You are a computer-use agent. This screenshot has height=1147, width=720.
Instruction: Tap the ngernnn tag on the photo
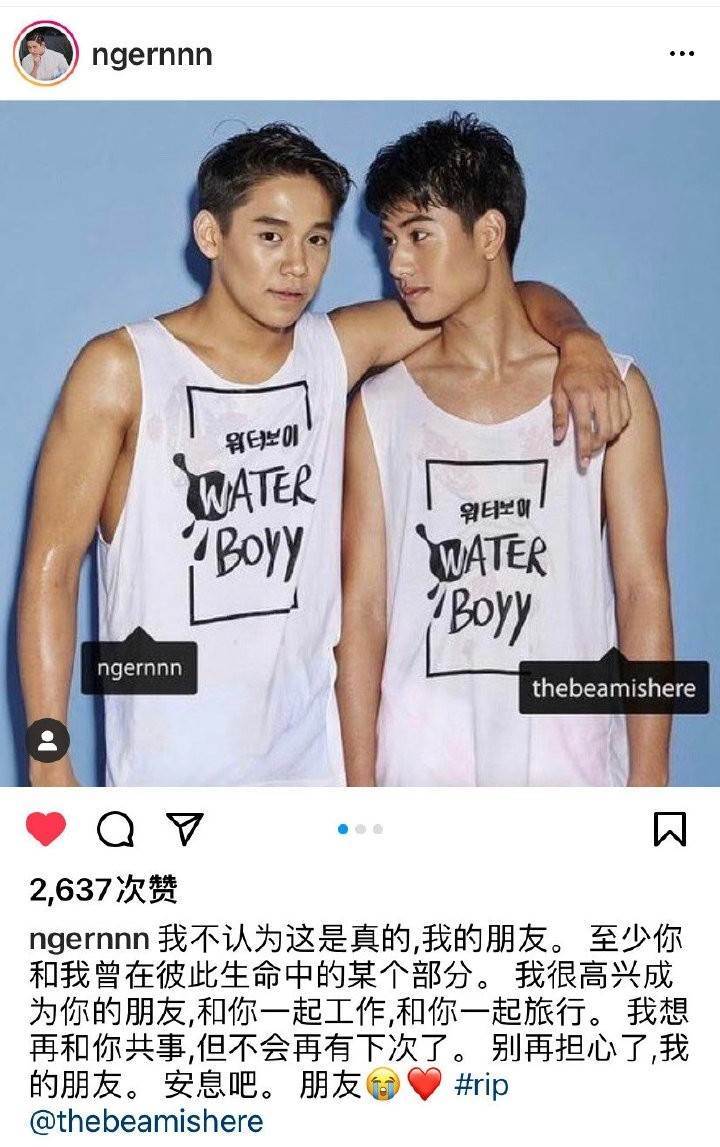click(139, 667)
